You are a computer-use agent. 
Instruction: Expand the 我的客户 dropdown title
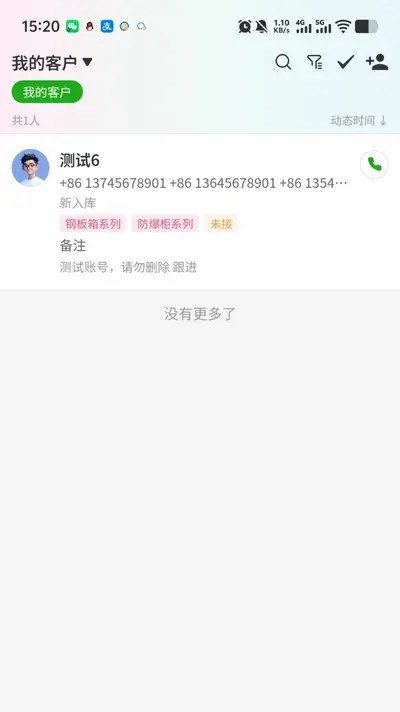coord(52,63)
